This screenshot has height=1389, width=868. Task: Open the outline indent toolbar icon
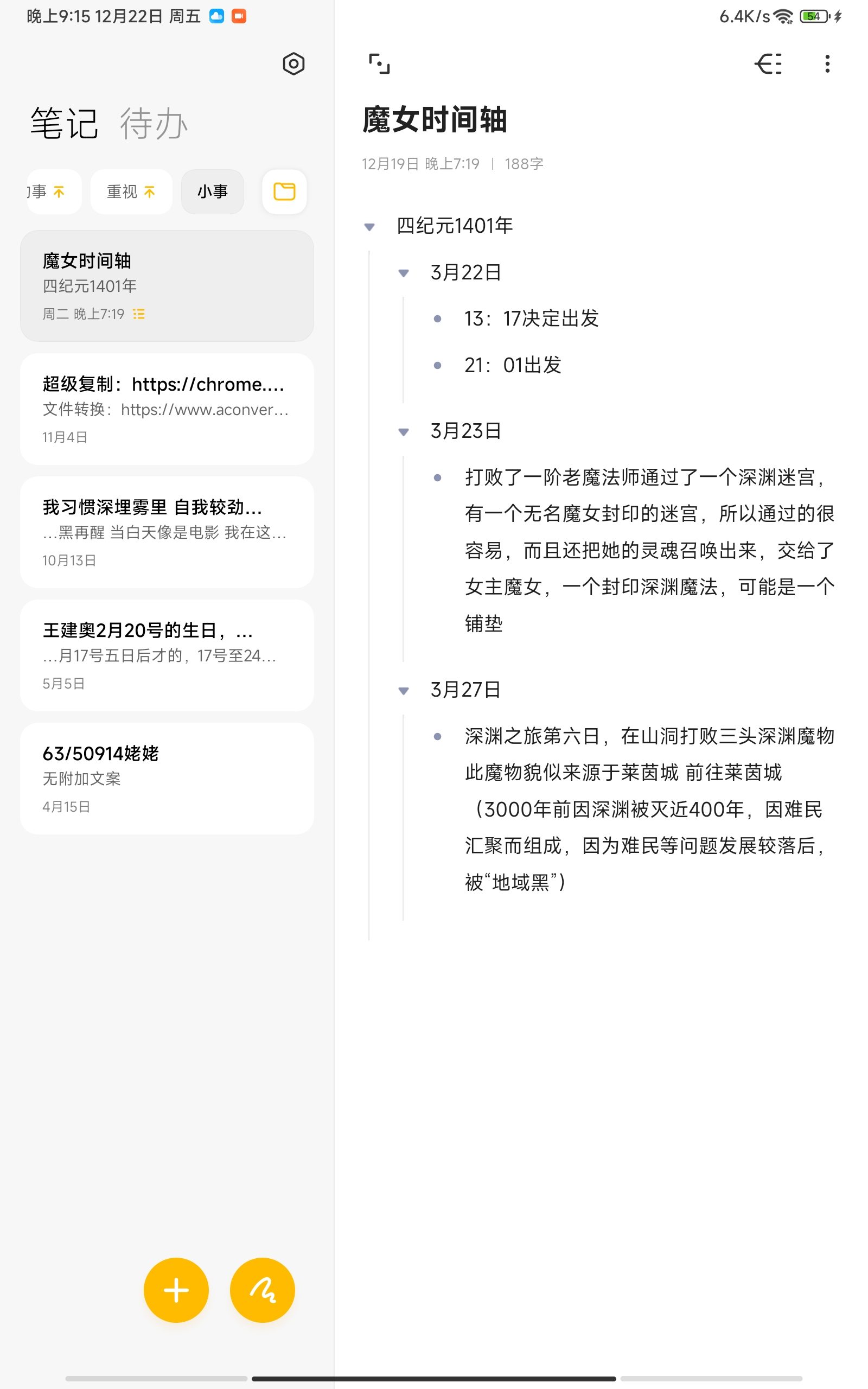coord(768,63)
